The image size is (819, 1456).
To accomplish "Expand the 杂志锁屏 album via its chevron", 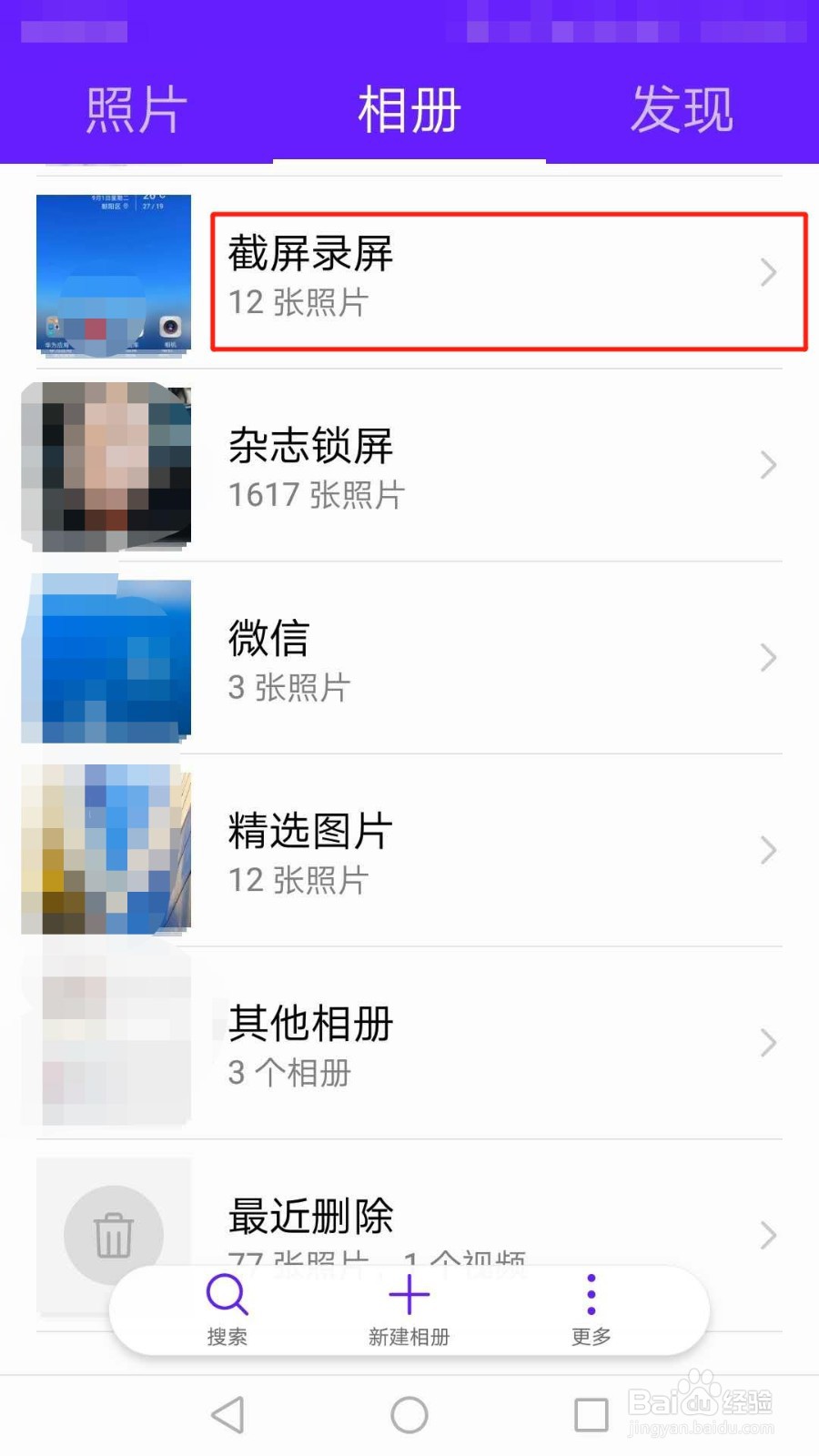I will tap(767, 466).
